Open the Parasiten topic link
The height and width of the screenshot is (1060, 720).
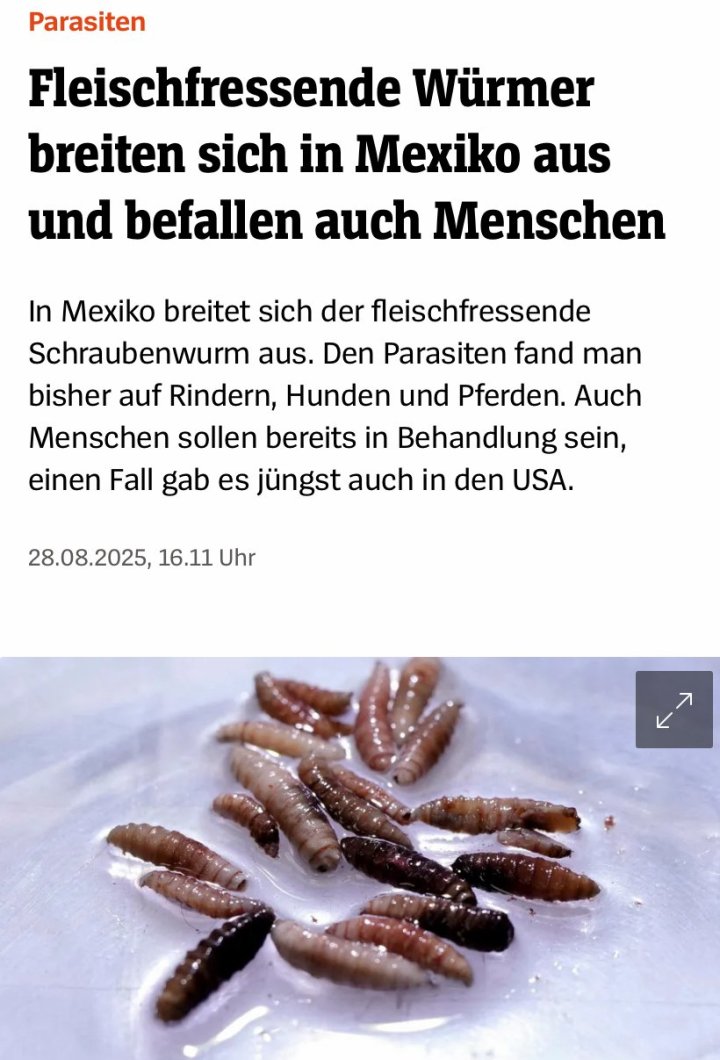(87, 21)
